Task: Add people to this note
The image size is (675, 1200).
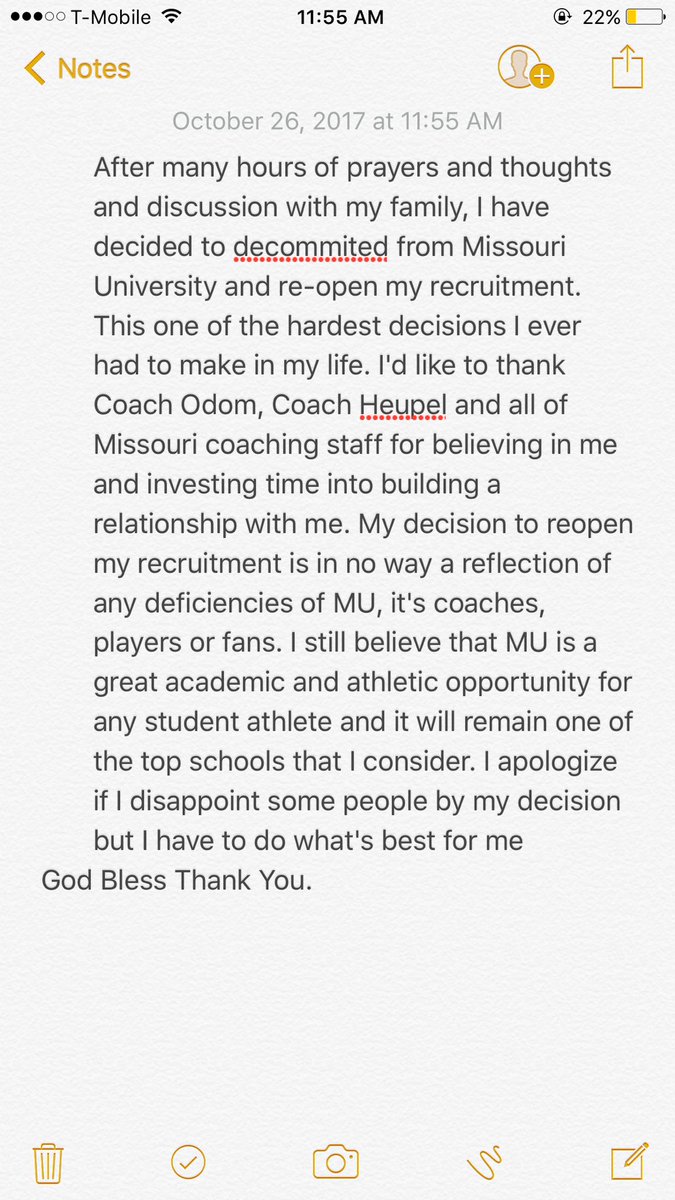Action: [x=525, y=68]
